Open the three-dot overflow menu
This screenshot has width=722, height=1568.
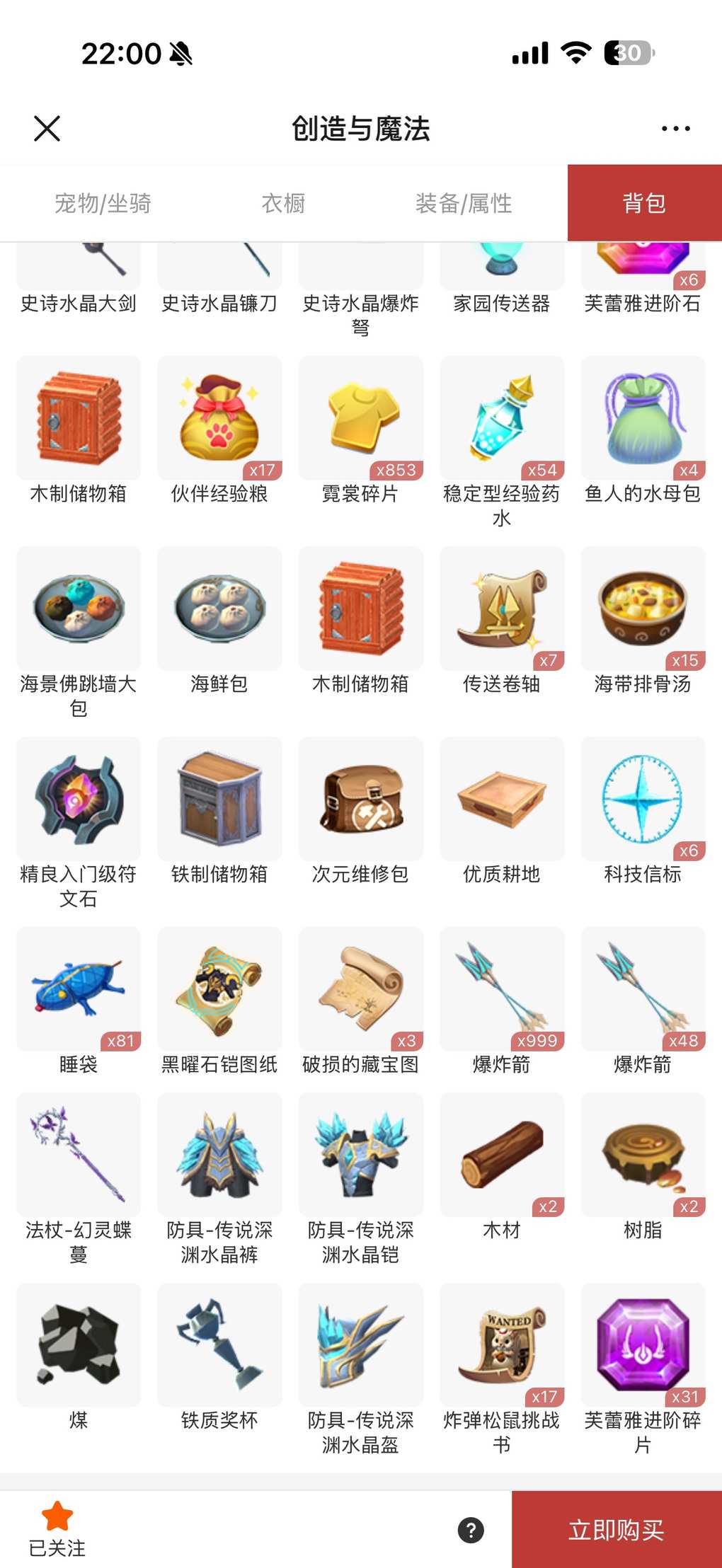point(675,129)
